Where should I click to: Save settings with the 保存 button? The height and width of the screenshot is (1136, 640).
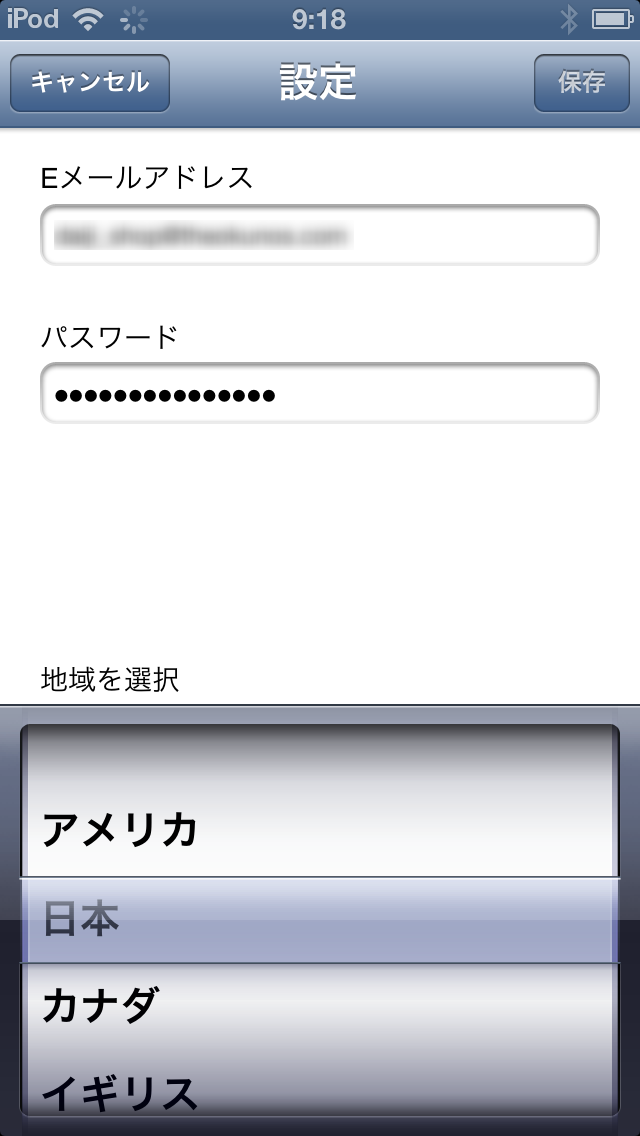(x=582, y=83)
